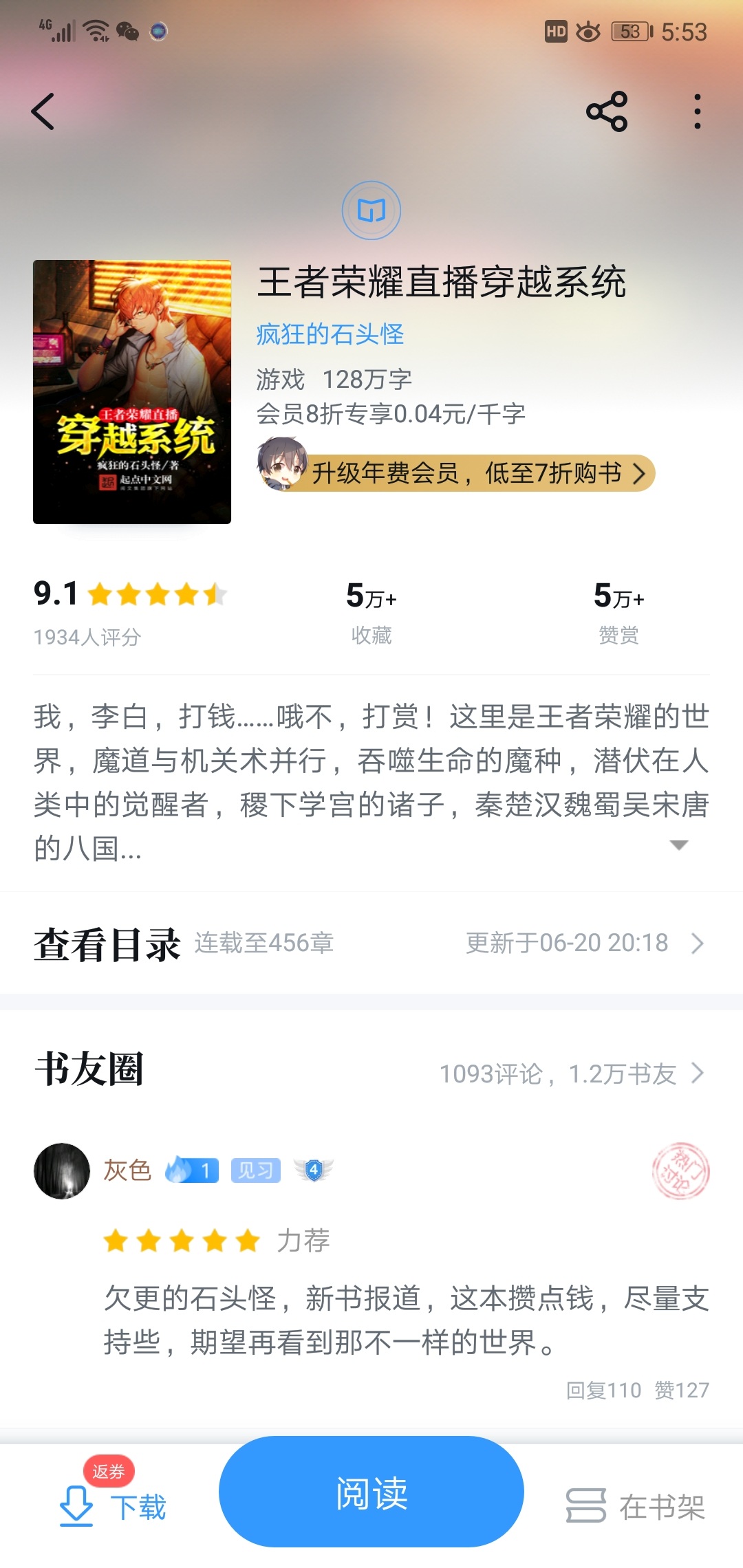The image size is (743, 1568).
Task: Open the book cover image
Action: pyautogui.click(x=132, y=392)
